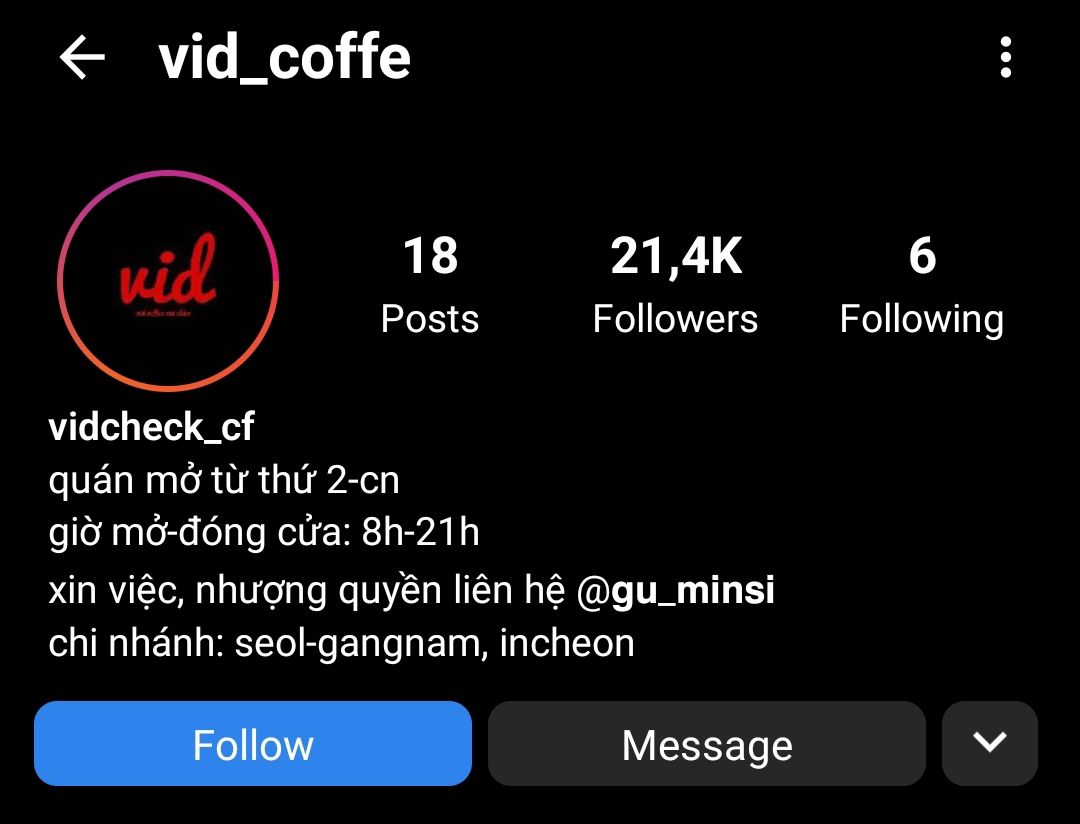Open the 18 Posts list
The height and width of the screenshot is (824, 1080).
[x=430, y=286]
